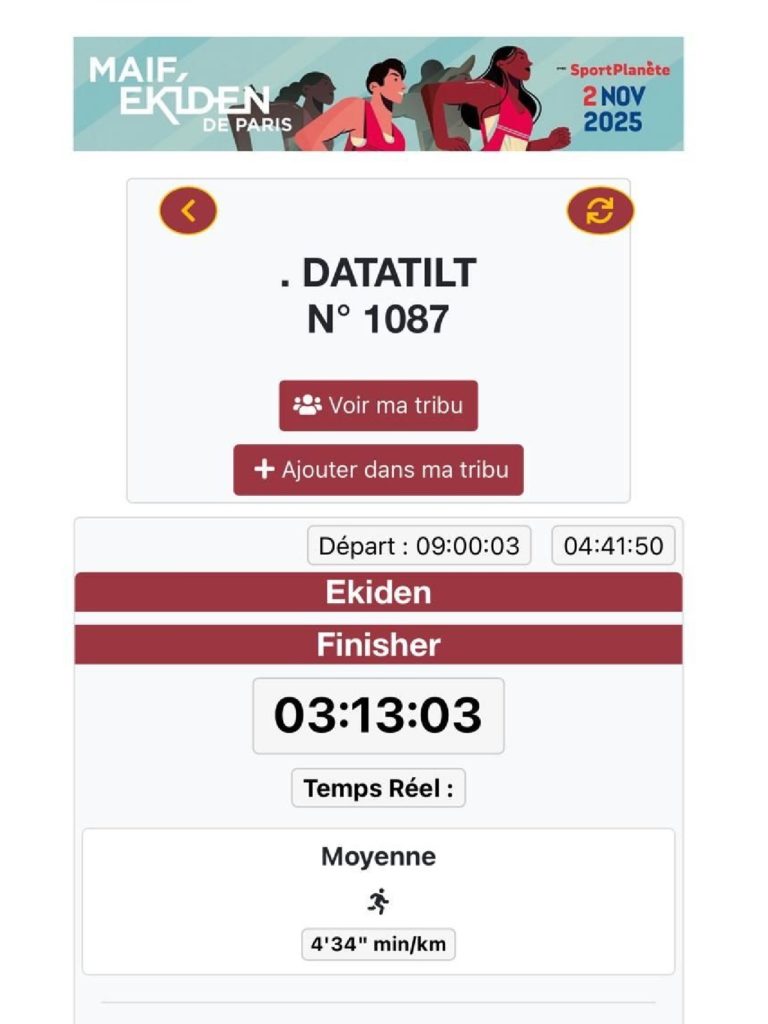Go back using the arrow icon
Image resolution: width=768 pixels, height=1024 pixels.
(188, 211)
